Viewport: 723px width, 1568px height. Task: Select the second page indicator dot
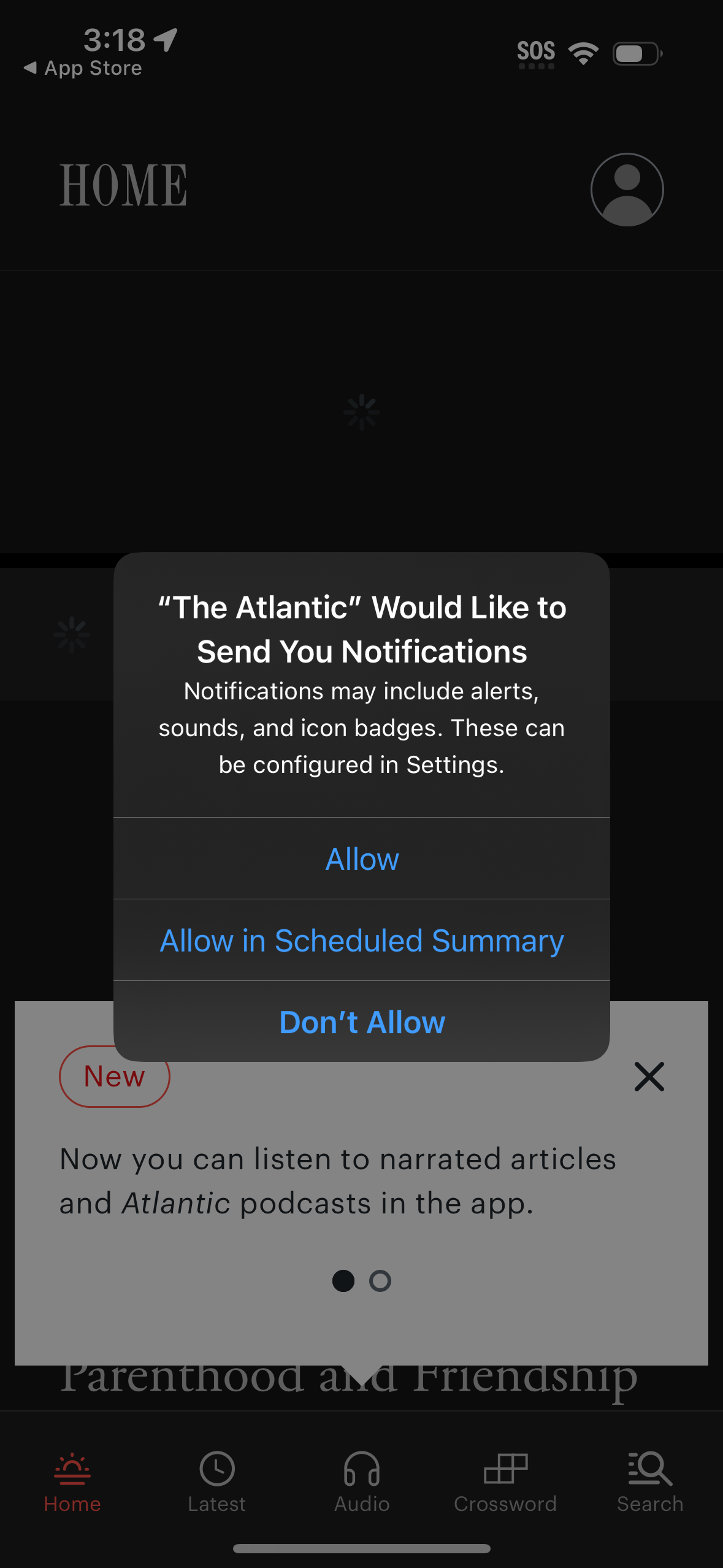(x=380, y=1282)
